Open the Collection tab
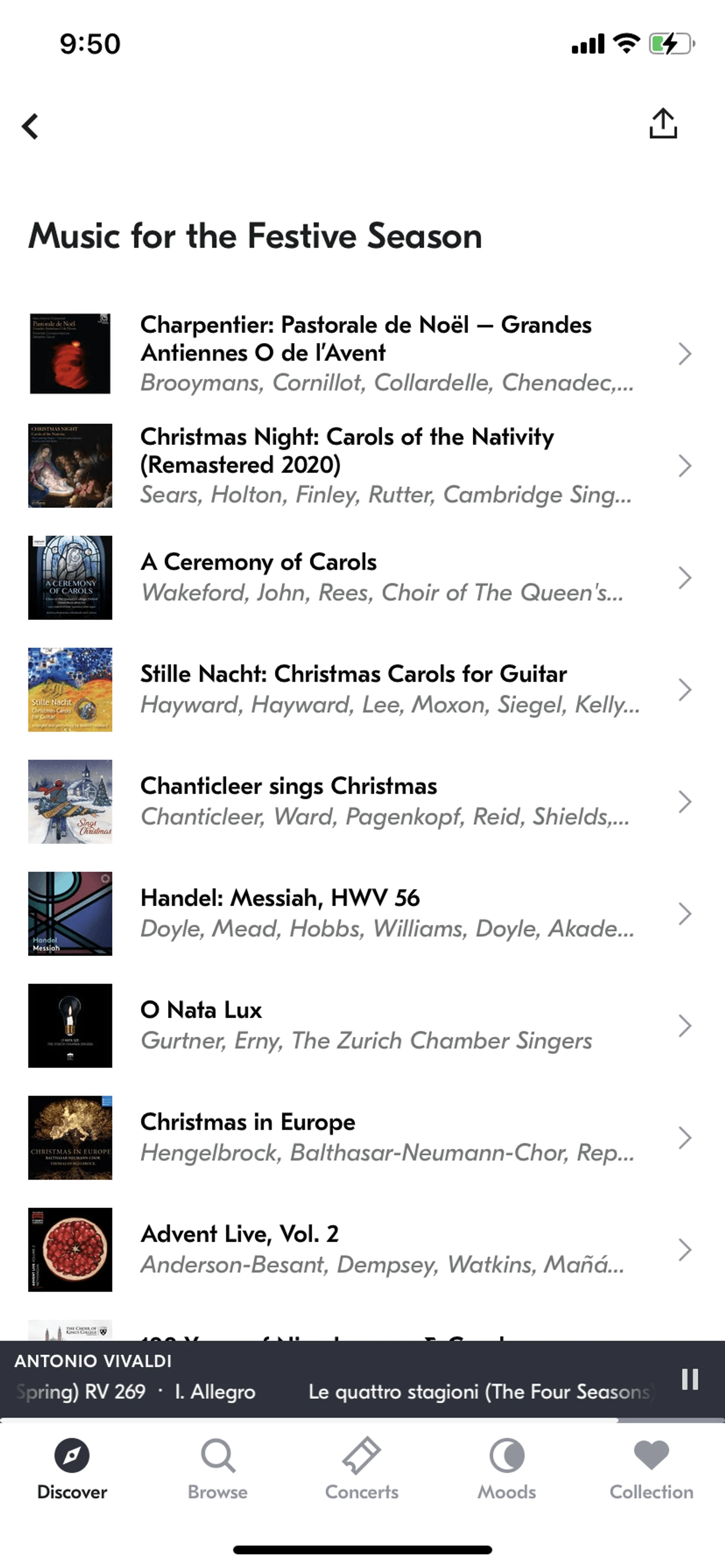 click(x=651, y=1468)
